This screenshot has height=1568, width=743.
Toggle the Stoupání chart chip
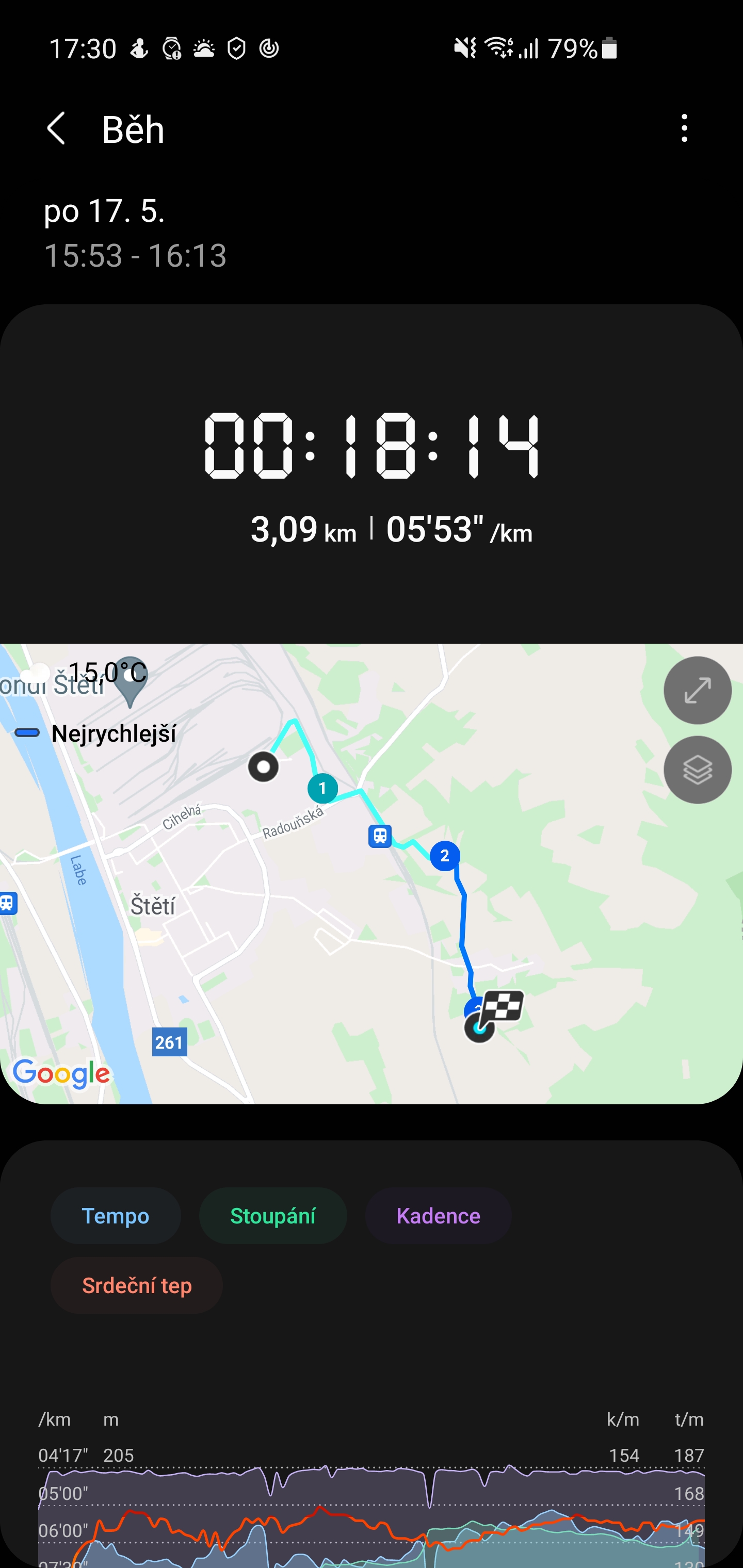(273, 1216)
